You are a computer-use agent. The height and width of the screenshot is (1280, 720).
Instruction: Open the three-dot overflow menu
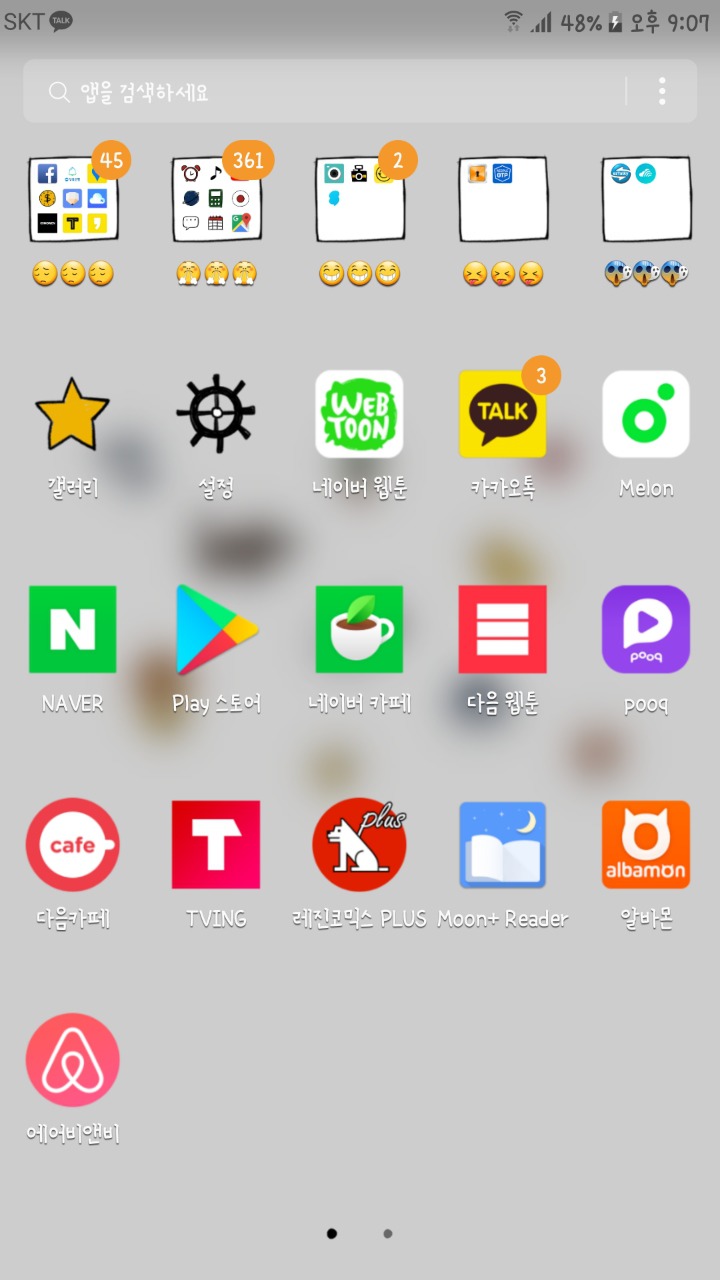[662, 92]
